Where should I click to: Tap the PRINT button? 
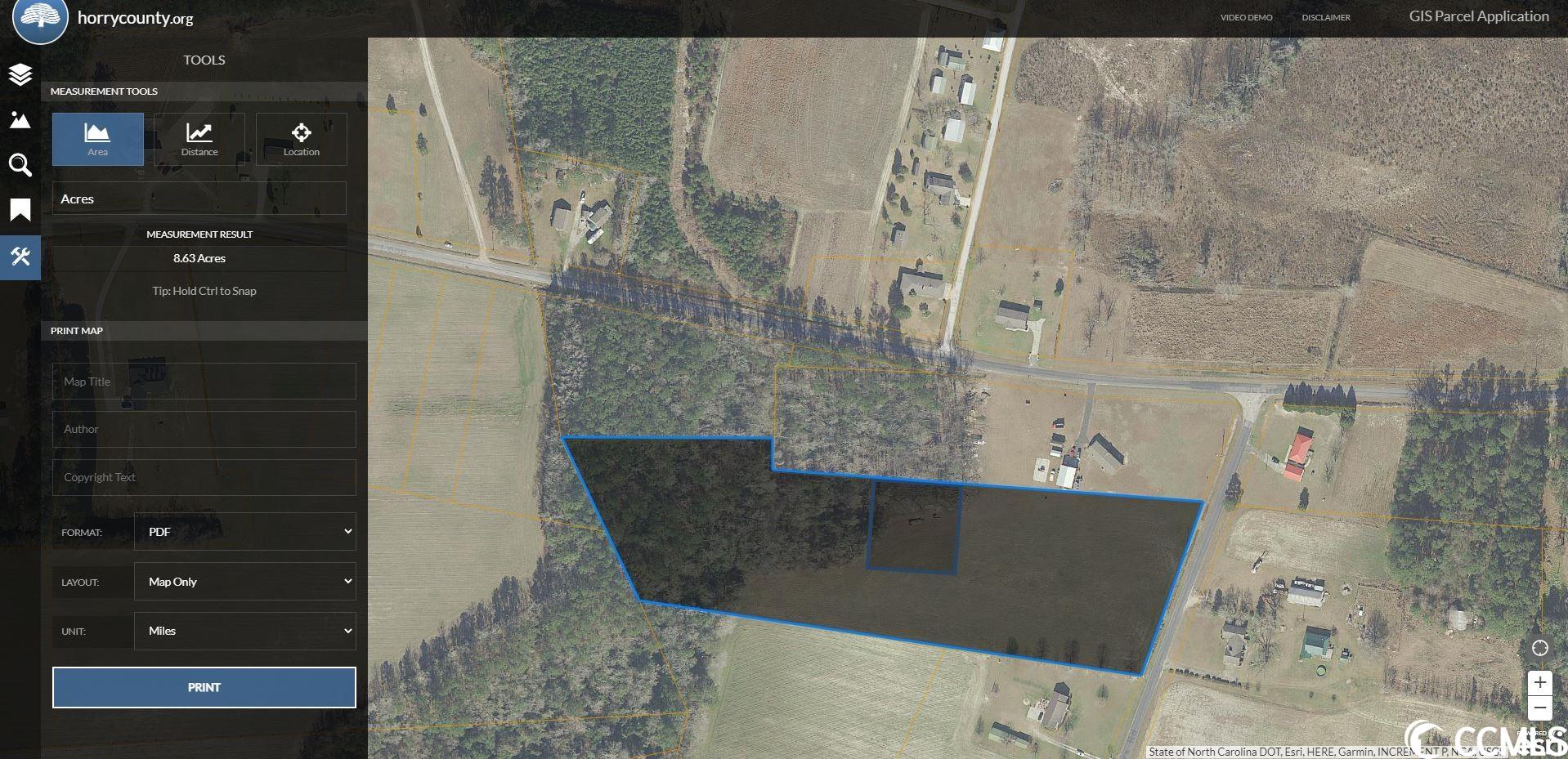[x=204, y=687]
